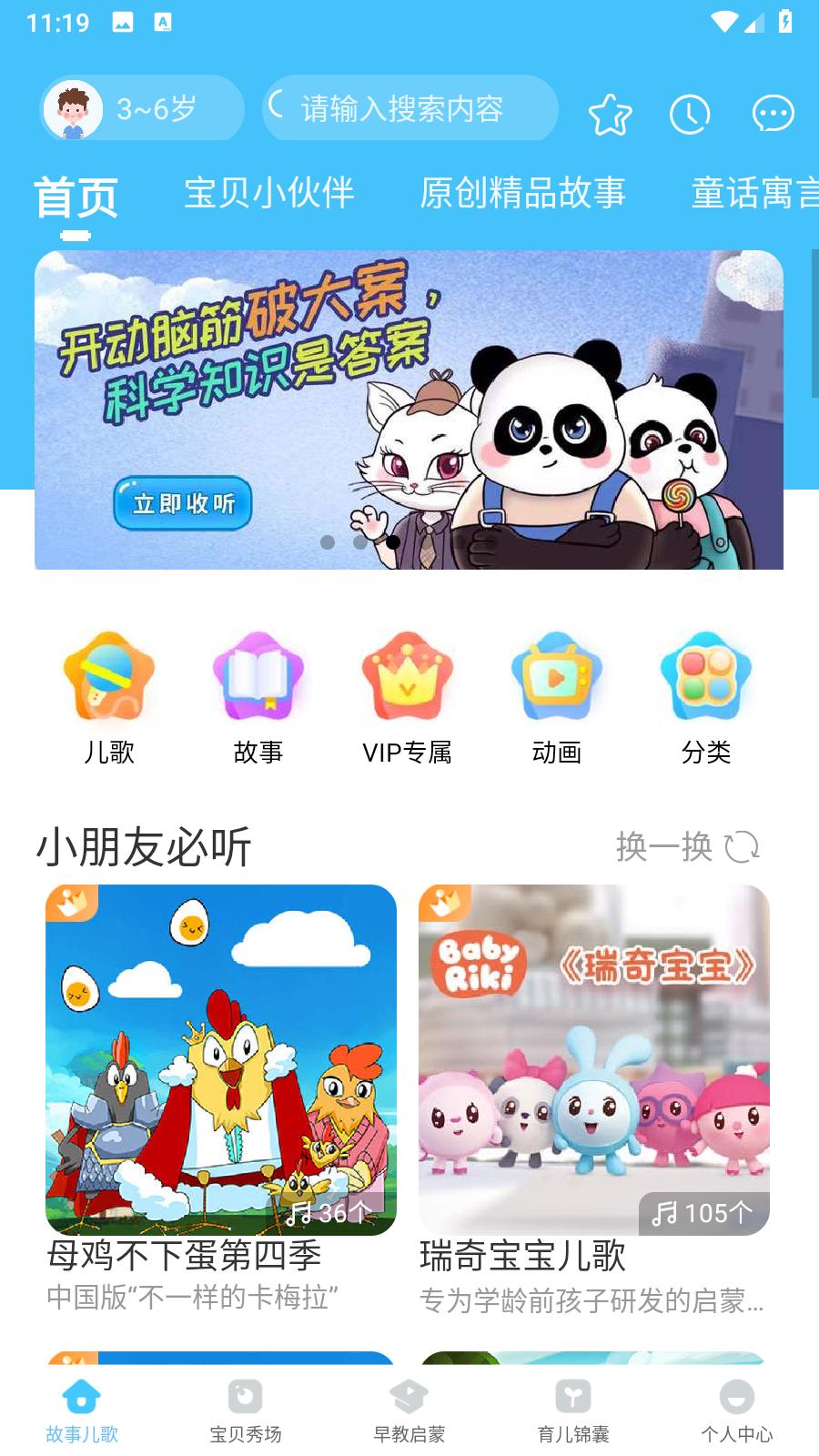Switch to the 原创精品故事 tab
Viewport: 819px width, 1456px height.
point(522,194)
